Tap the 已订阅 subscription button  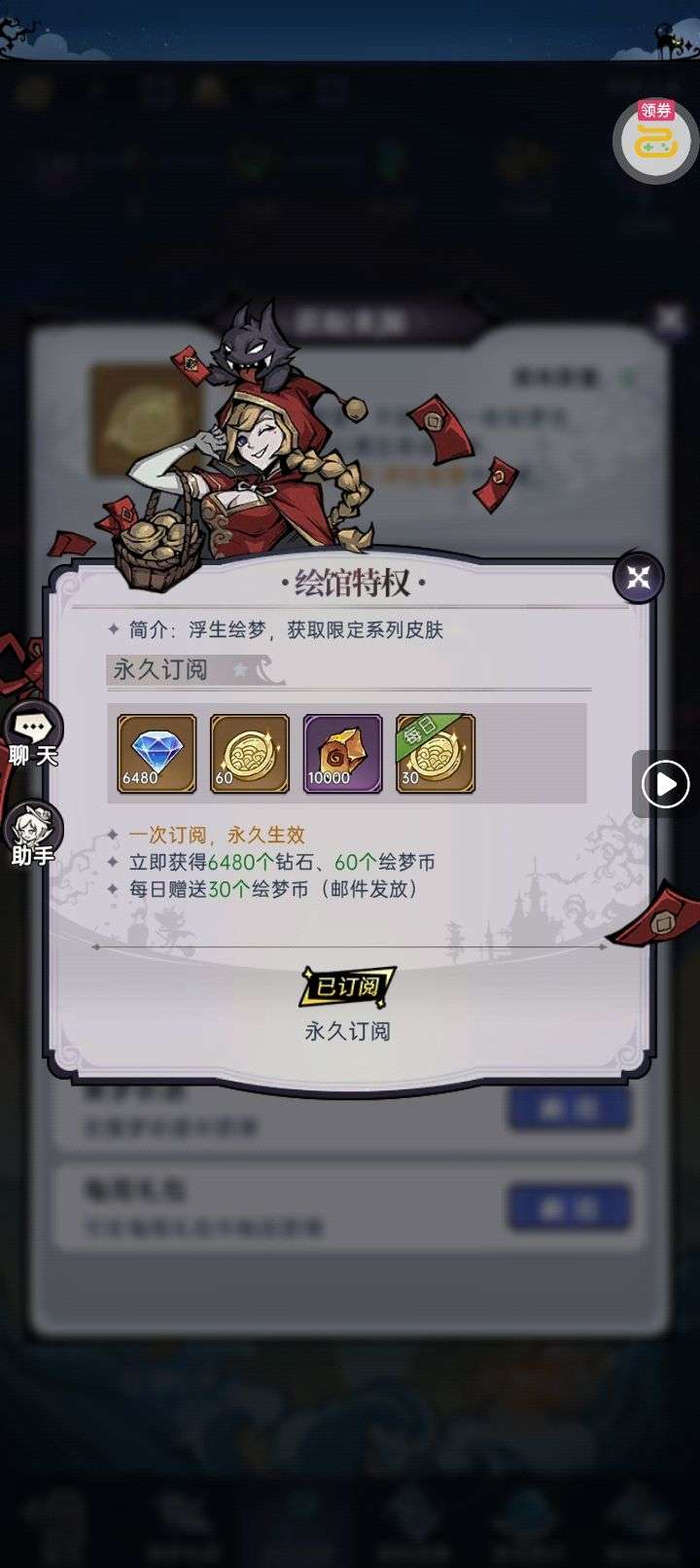(347, 986)
